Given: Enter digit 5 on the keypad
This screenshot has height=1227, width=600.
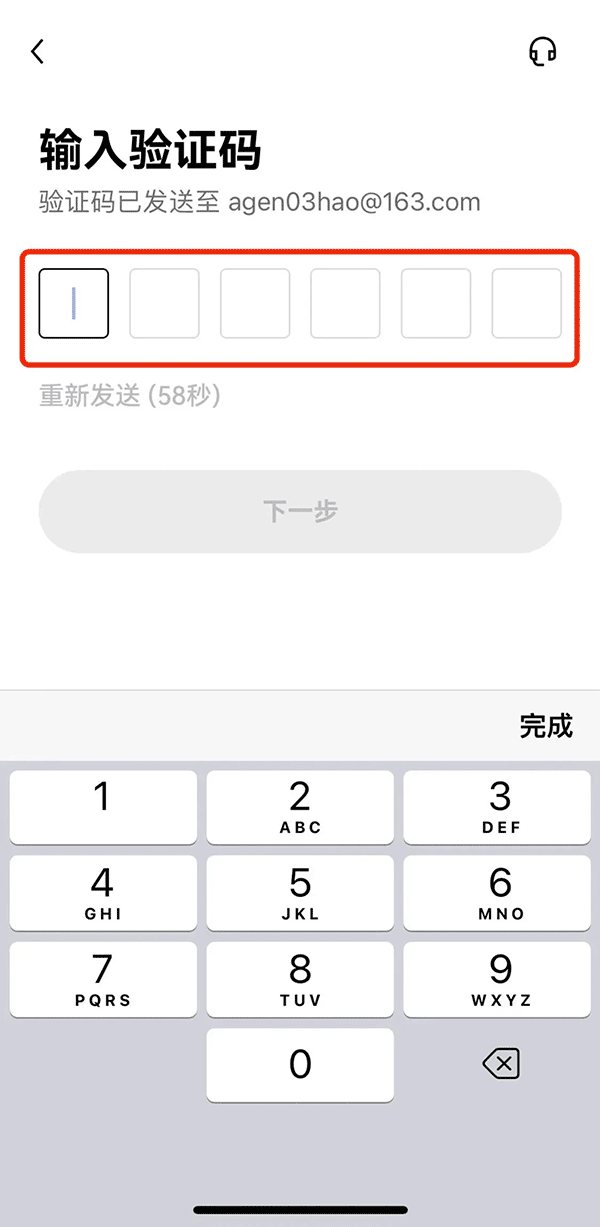Looking at the screenshot, I should (300, 893).
